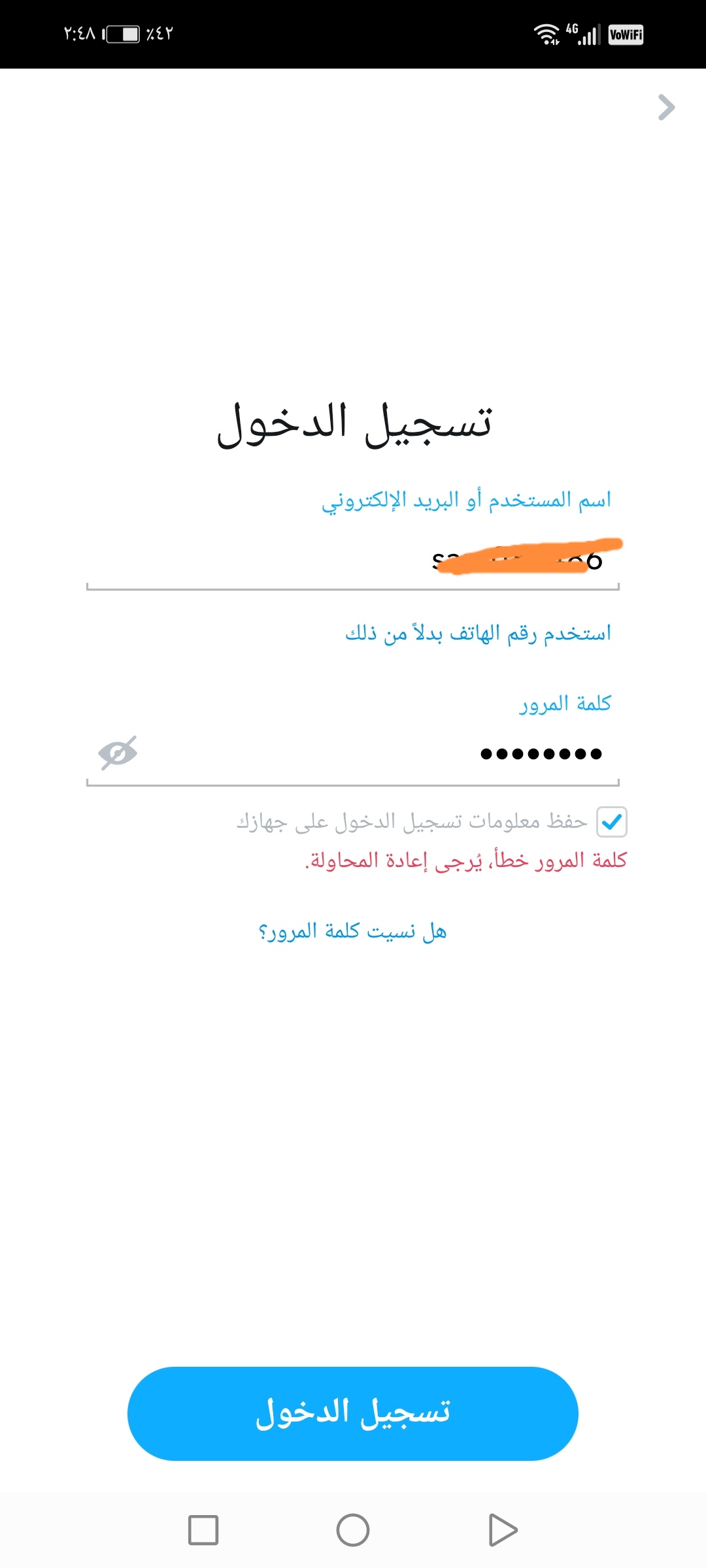Viewport: 706px width, 1568px height.
Task: Tap the blue 'تسجيل الدخول' button
Action: pos(353,1413)
